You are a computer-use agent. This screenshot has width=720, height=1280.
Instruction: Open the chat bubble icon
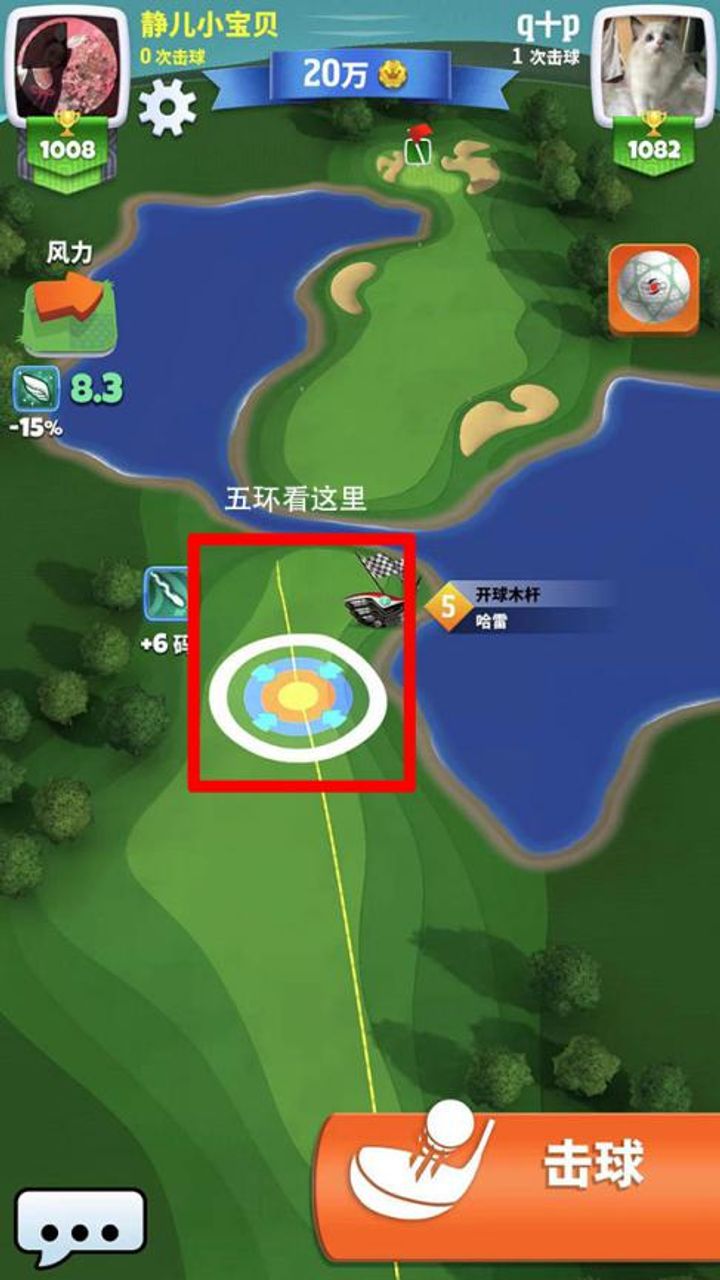click(x=81, y=1226)
